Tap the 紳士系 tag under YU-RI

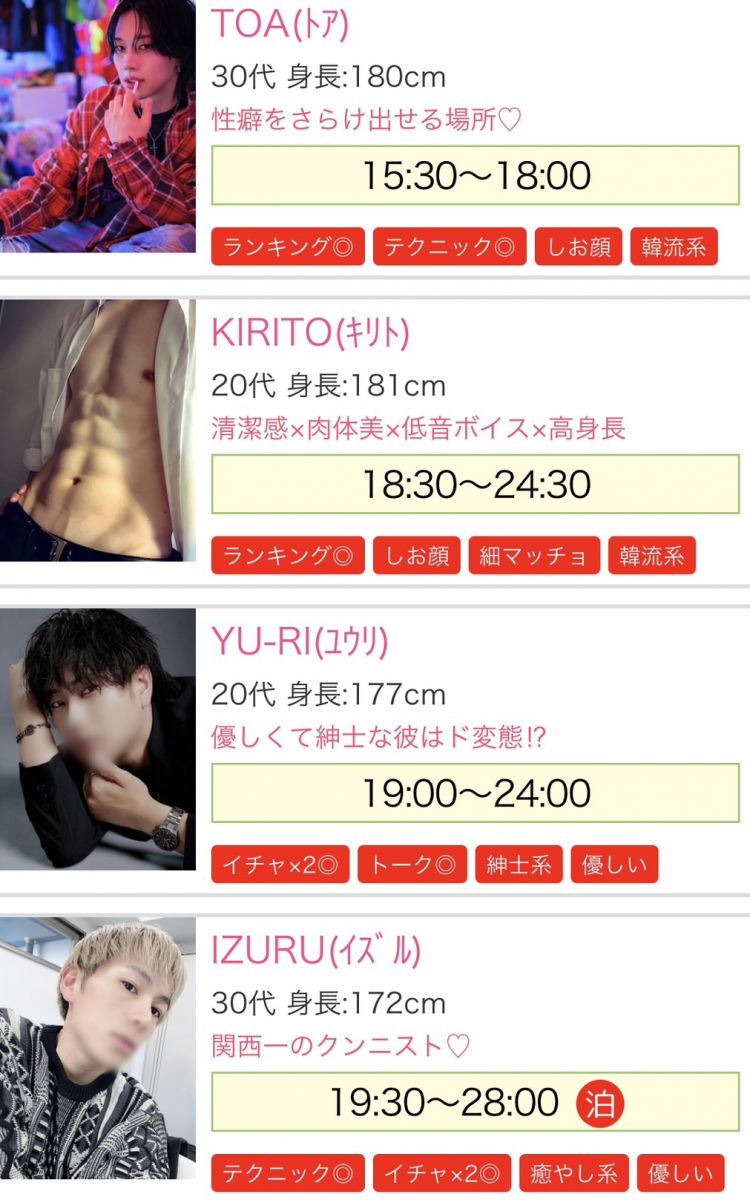(519, 865)
